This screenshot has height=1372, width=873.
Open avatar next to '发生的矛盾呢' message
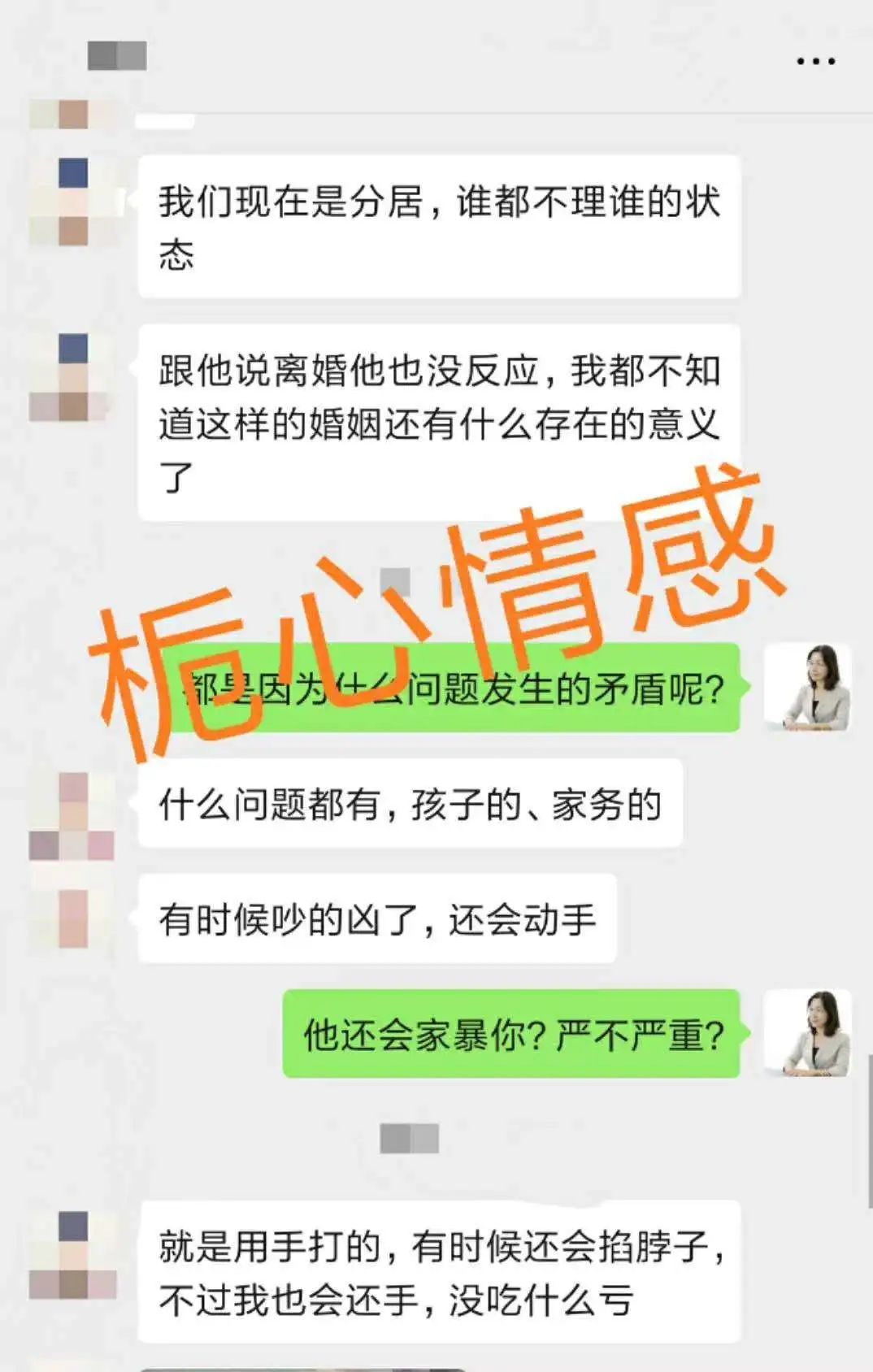click(808, 687)
